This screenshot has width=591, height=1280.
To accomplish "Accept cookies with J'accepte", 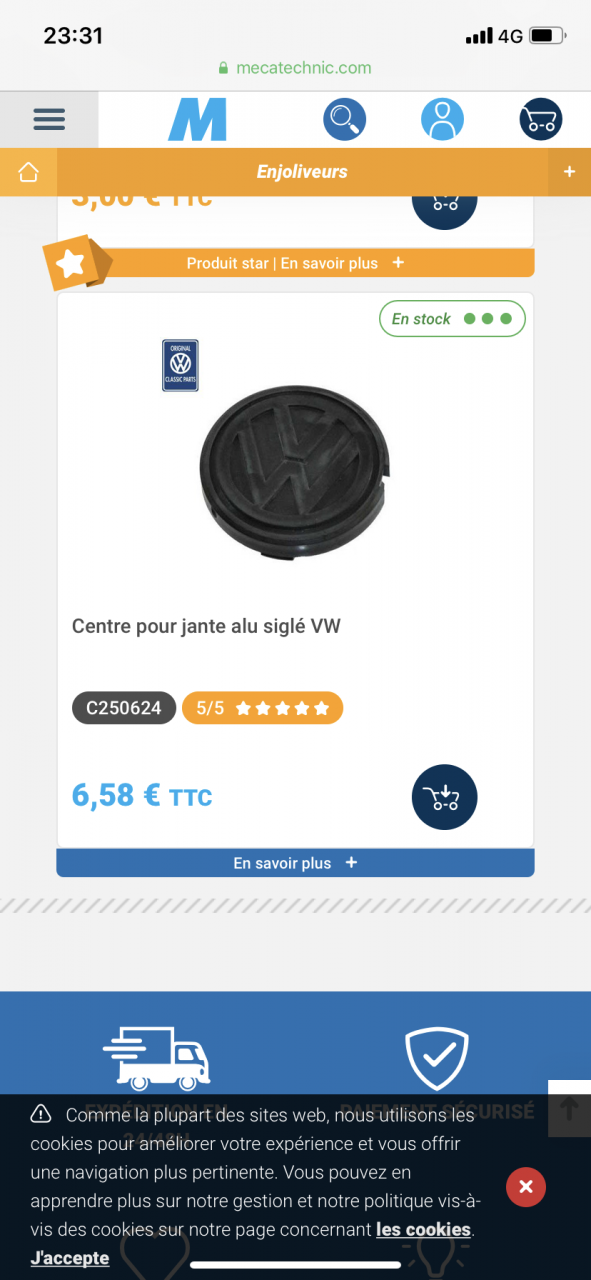I will [70, 1258].
